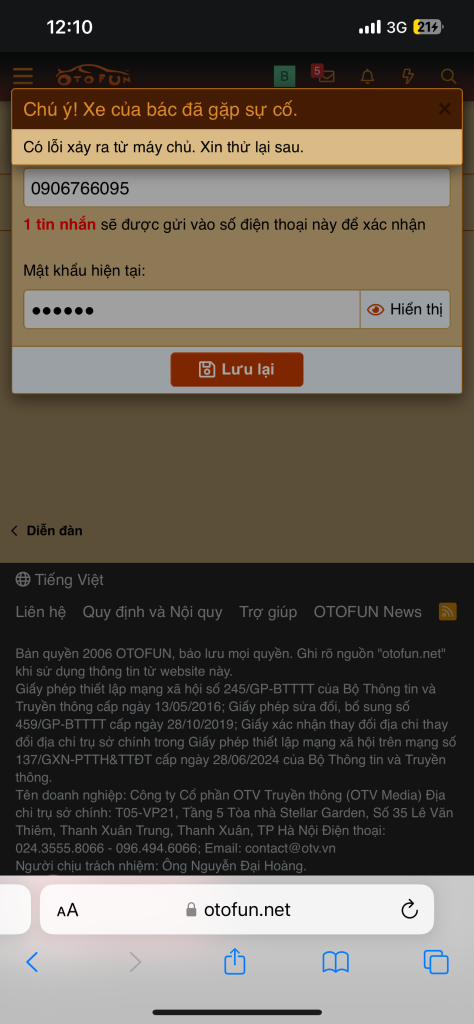Show password with Hiển thị
The height and width of the screenshot is (1024, 474).
[405, 310]
